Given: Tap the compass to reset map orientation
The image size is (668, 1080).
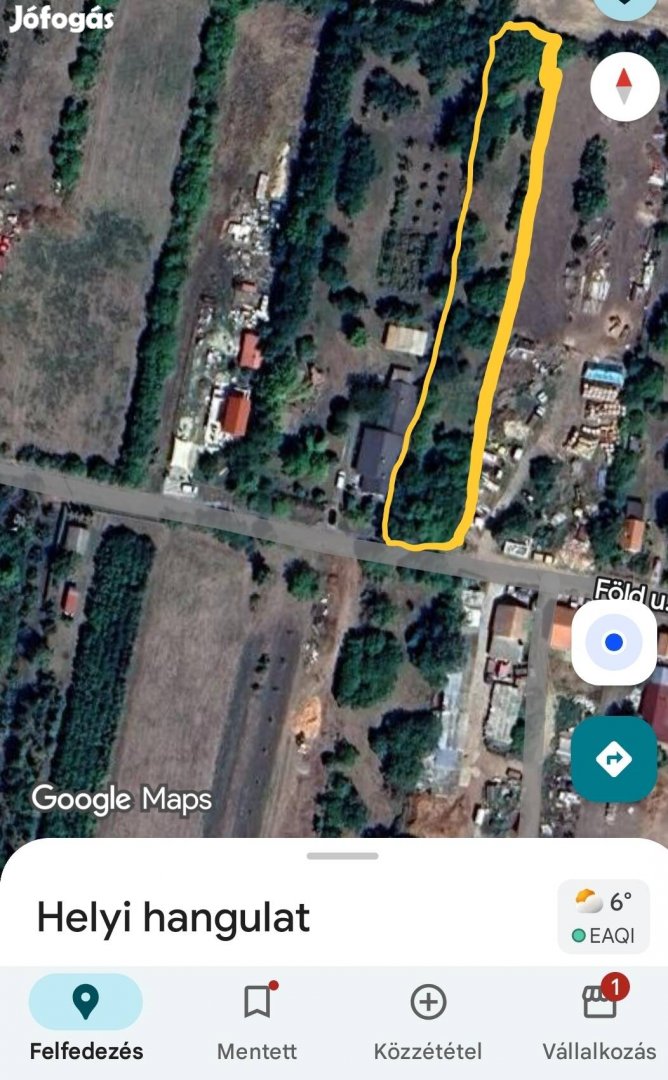Looking at the screenshot, I should pyautogui.click(x=625, y=86).
